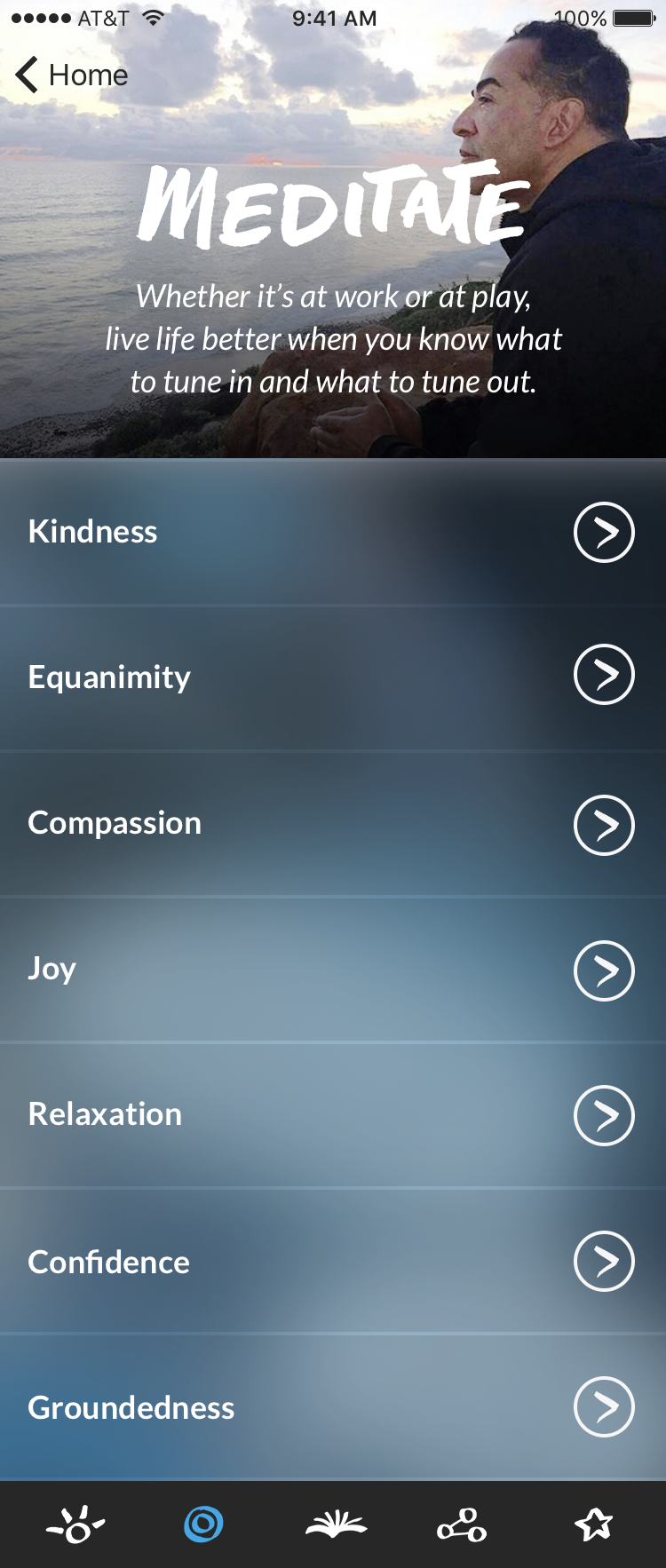Tap the blue concentric circles tab
Viewport: 666px width, 1568px height.
(203, 1524)
